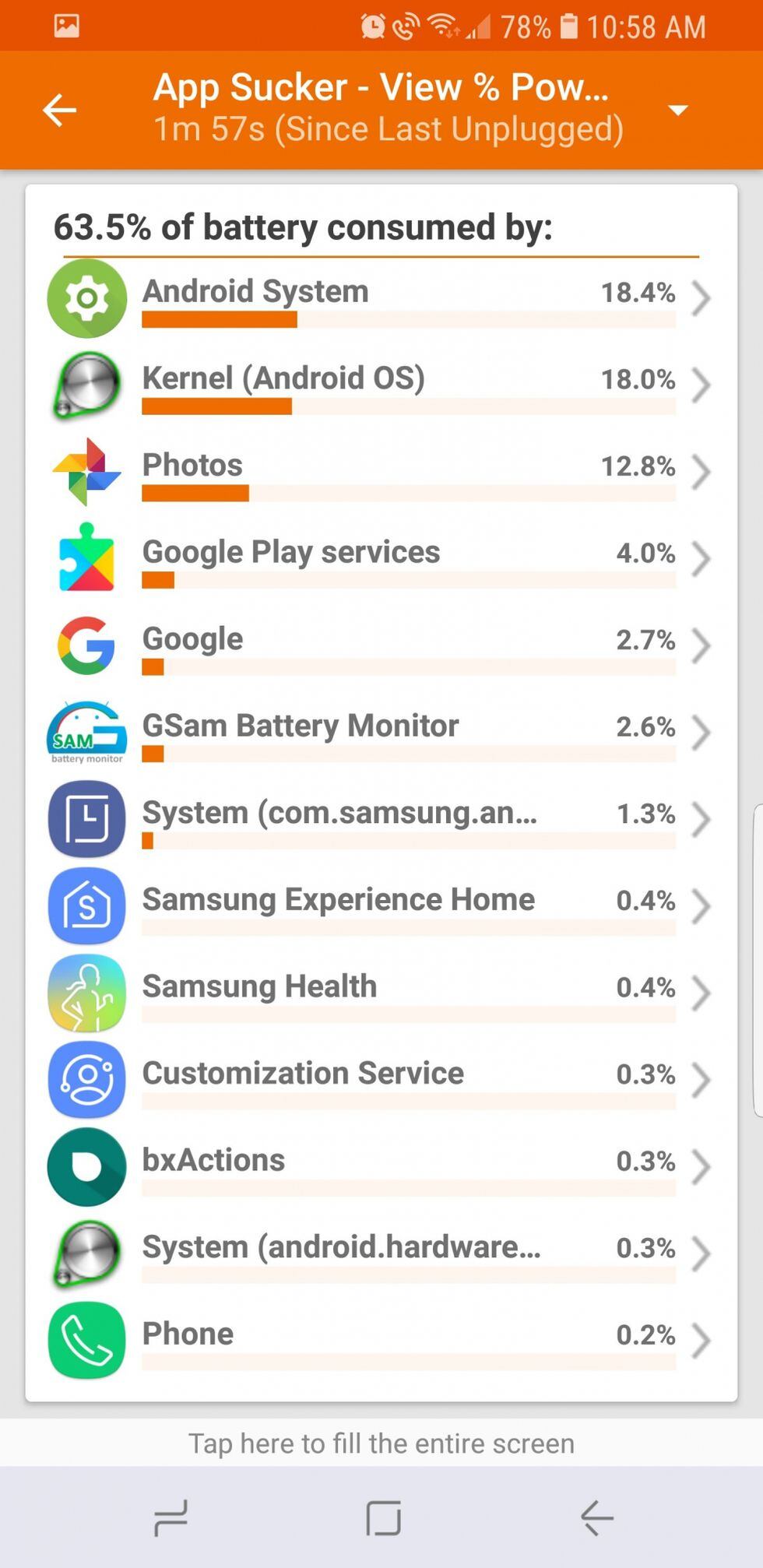Open recent apps from navigation bar

[x=171, y=1518]
